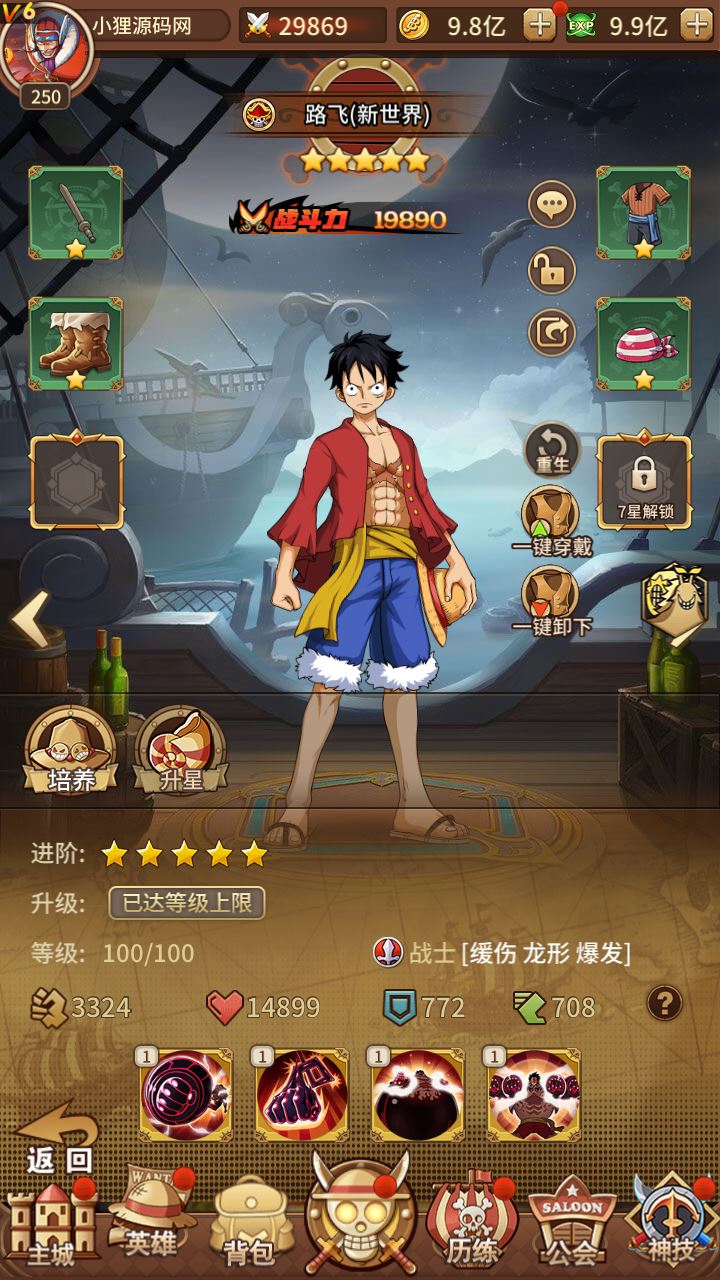Open the hero comments chat bubble
This screenshot has width=720, height=1280.
coord(552,207)
